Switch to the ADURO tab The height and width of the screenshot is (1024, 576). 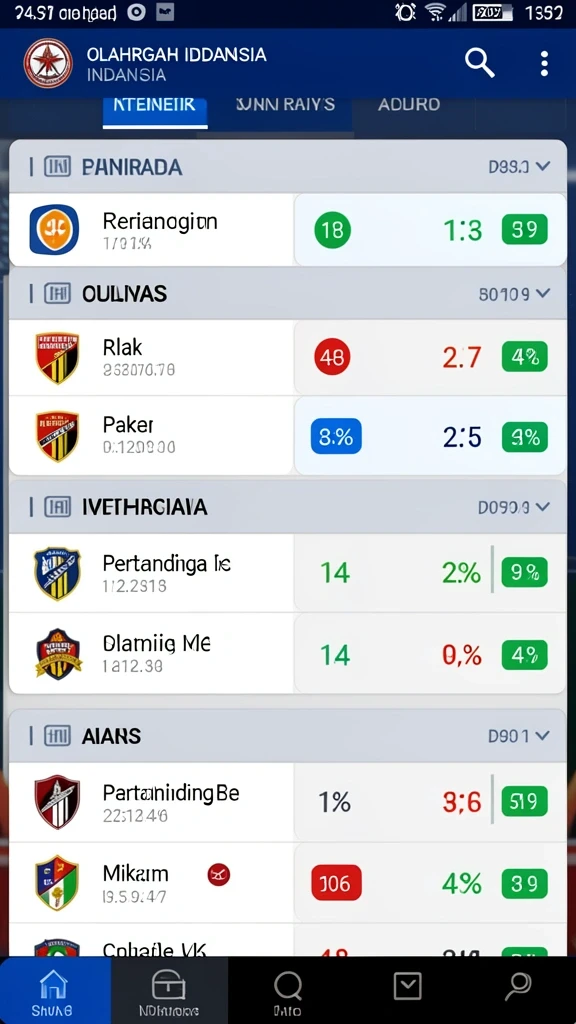[x=409, y=104]
